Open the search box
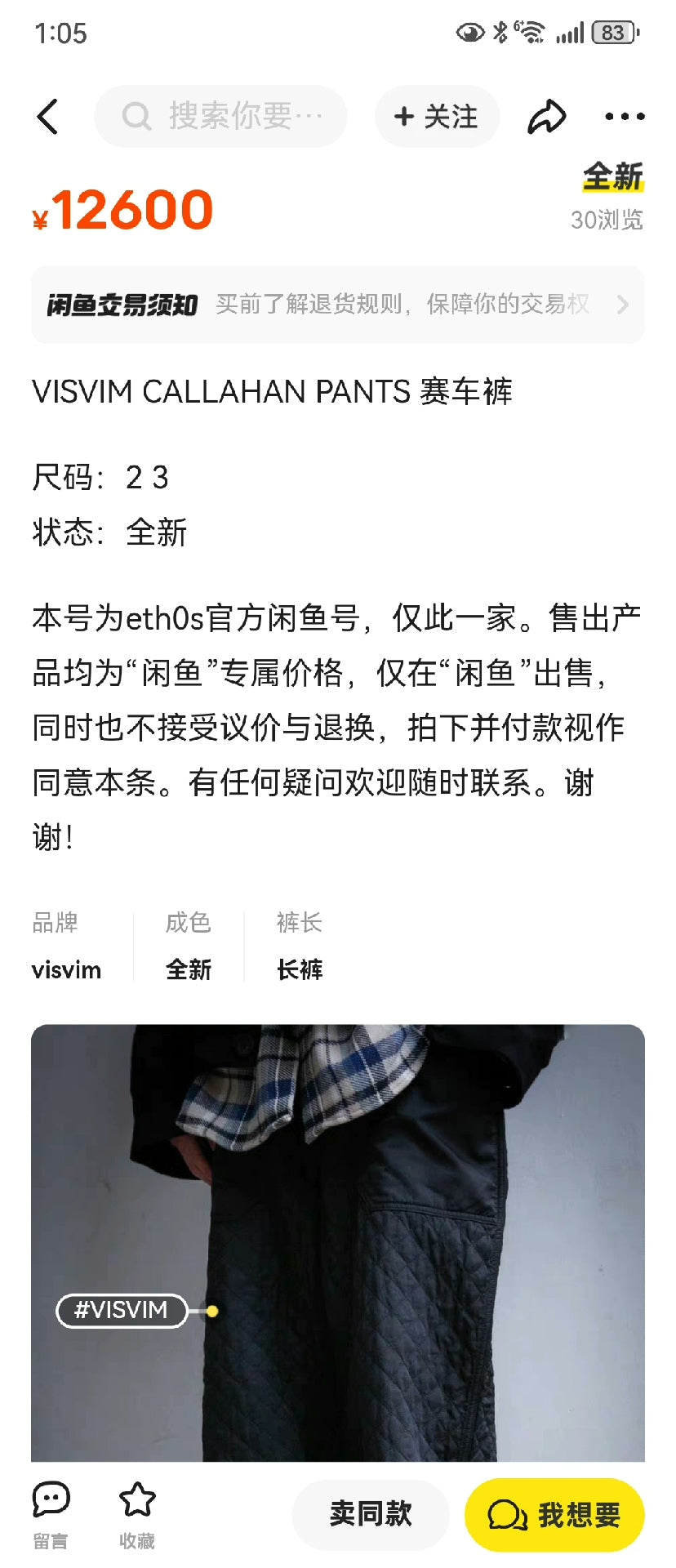Image resolution: width=676 pixels, height=1568 pixels. [220, 117]
